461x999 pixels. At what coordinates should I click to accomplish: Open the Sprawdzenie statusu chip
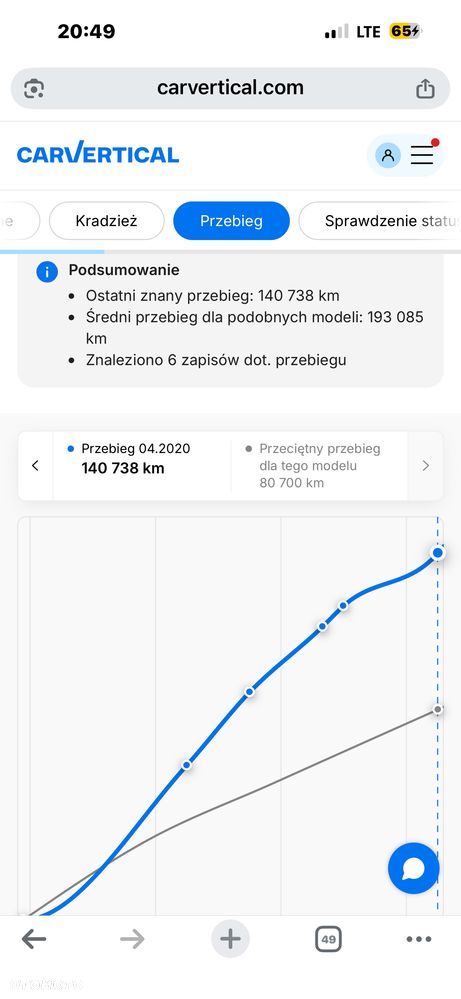[x=380, y=221]
